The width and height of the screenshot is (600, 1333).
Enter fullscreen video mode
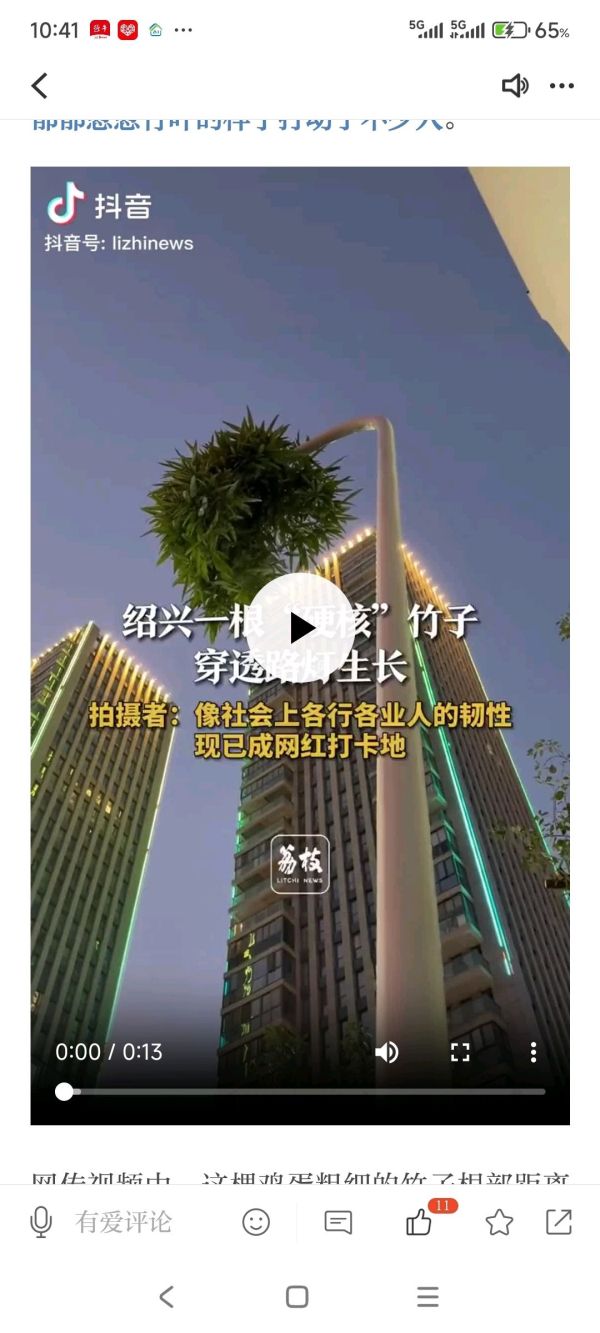[x=460, y=1051]
